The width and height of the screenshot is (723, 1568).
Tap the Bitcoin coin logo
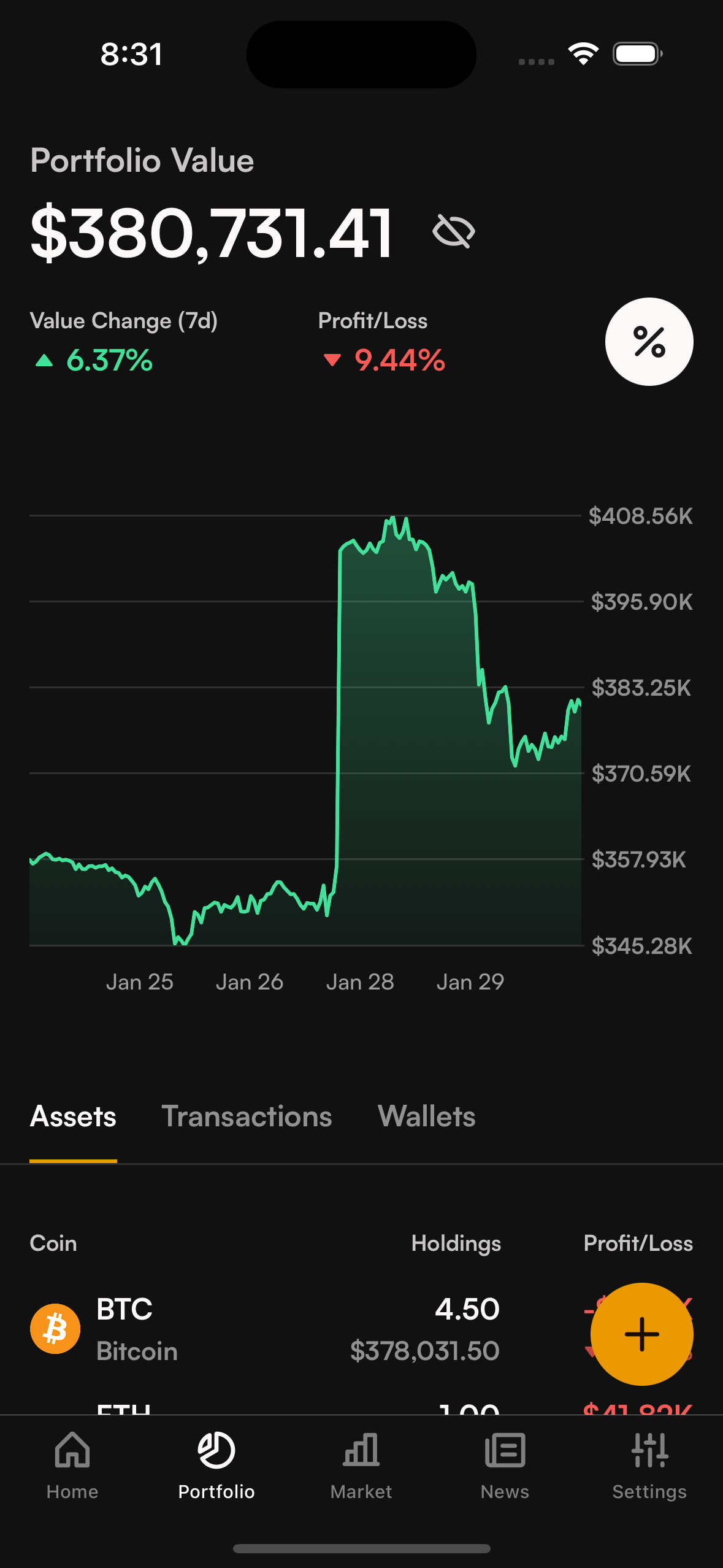point(55,1328)
